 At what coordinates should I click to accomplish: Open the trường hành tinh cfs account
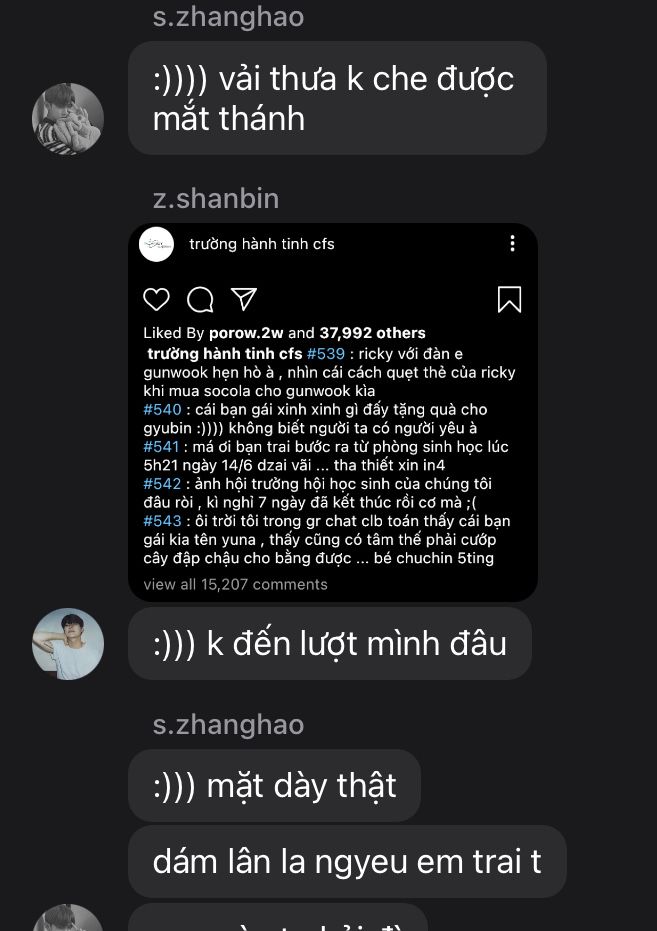(x=261, y=244)
